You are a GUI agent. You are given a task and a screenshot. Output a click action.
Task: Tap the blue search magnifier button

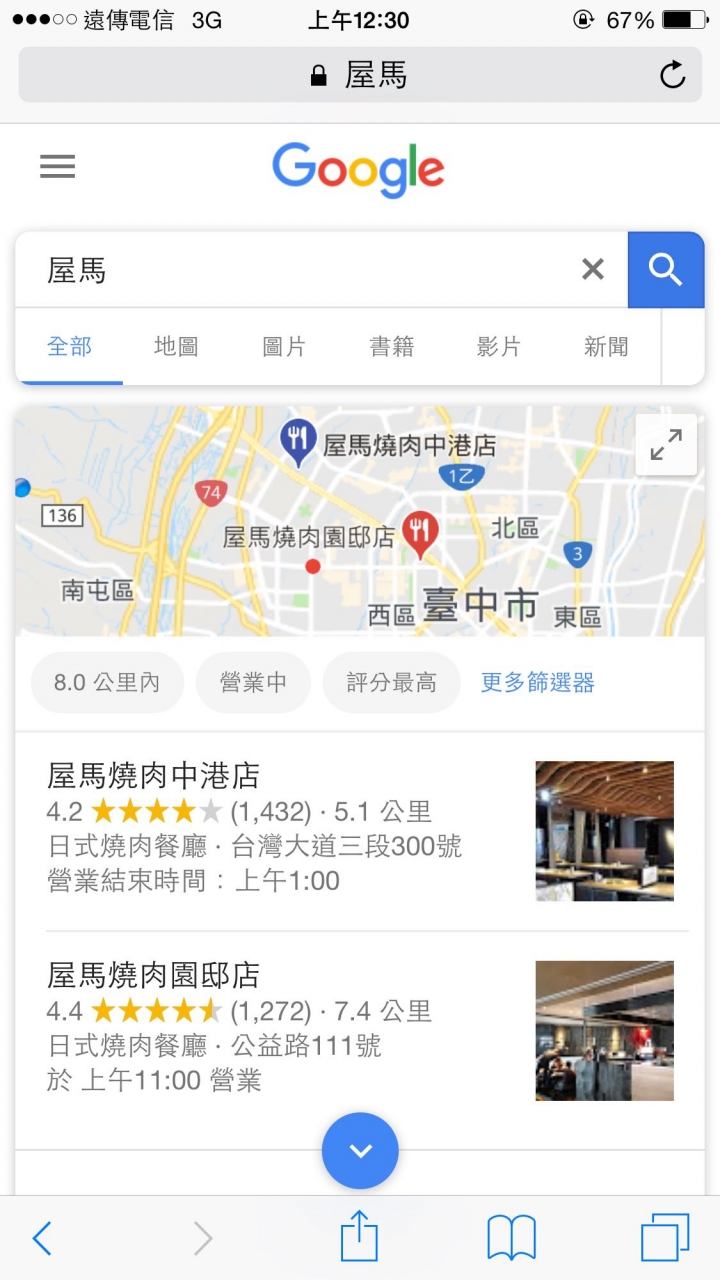point(665,270)
